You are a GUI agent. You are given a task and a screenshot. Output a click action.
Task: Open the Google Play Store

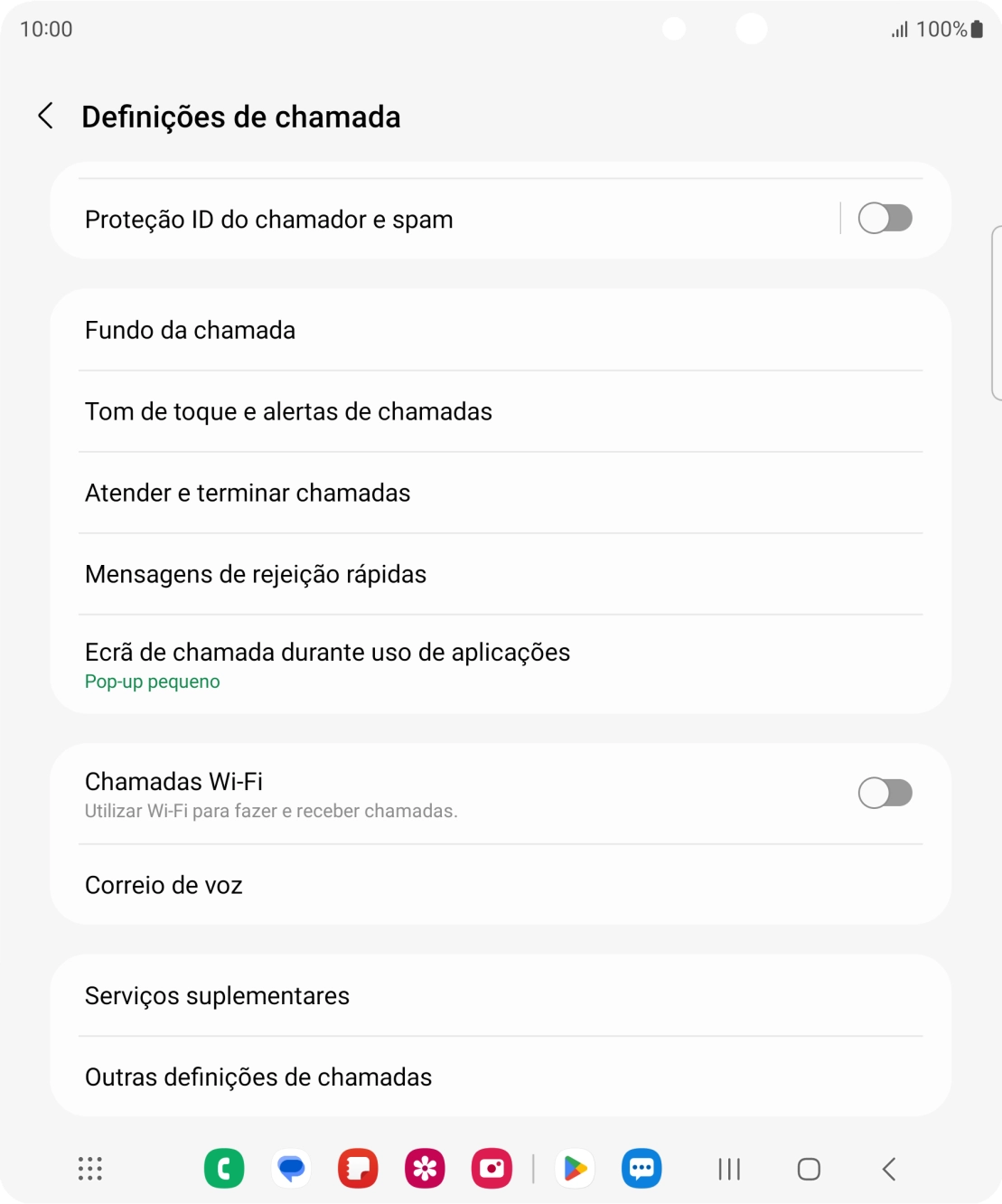click(575, 1168)
